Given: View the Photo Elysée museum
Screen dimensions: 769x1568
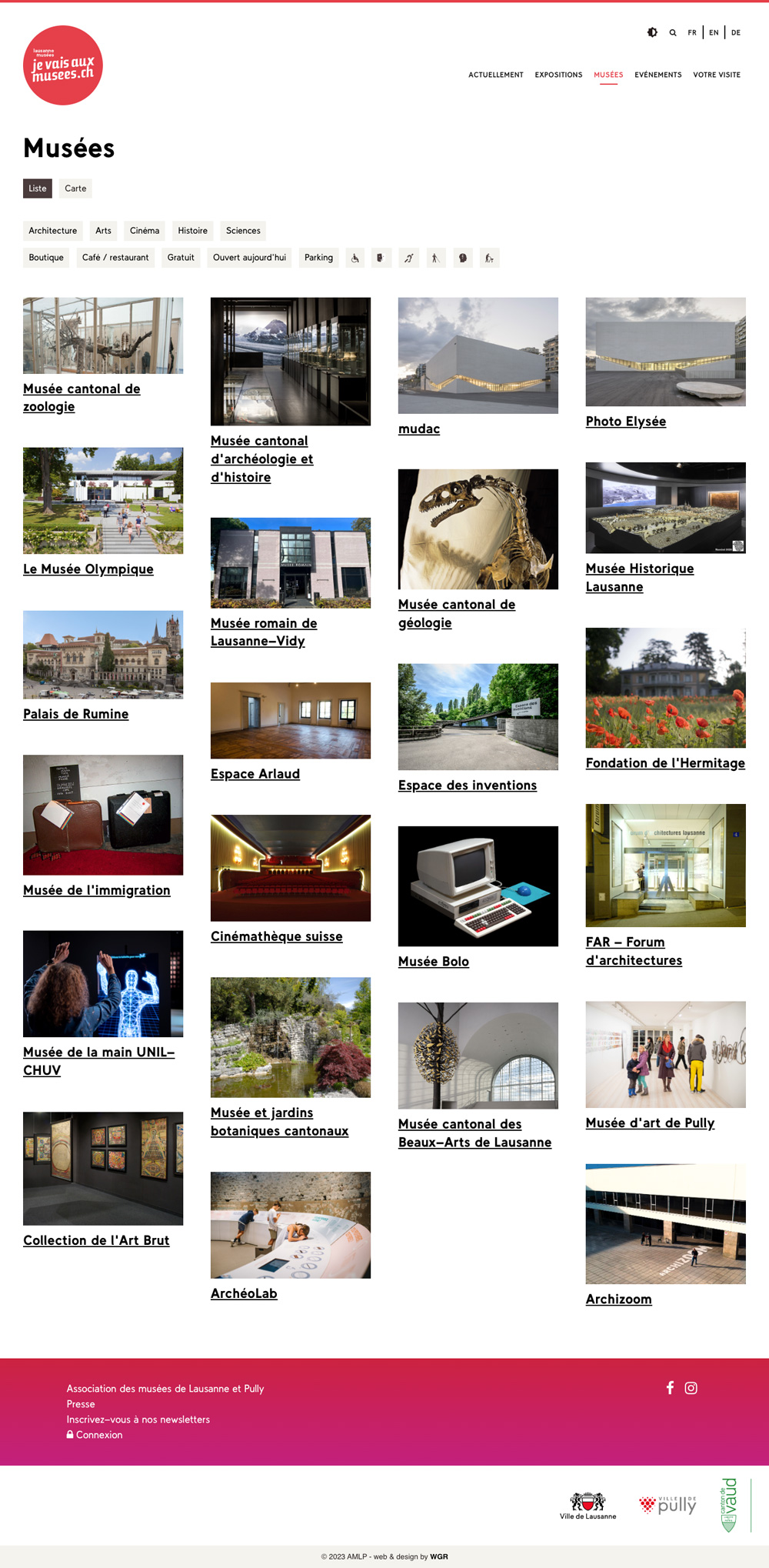Looking at the screenshot, I should pos(625,421).
